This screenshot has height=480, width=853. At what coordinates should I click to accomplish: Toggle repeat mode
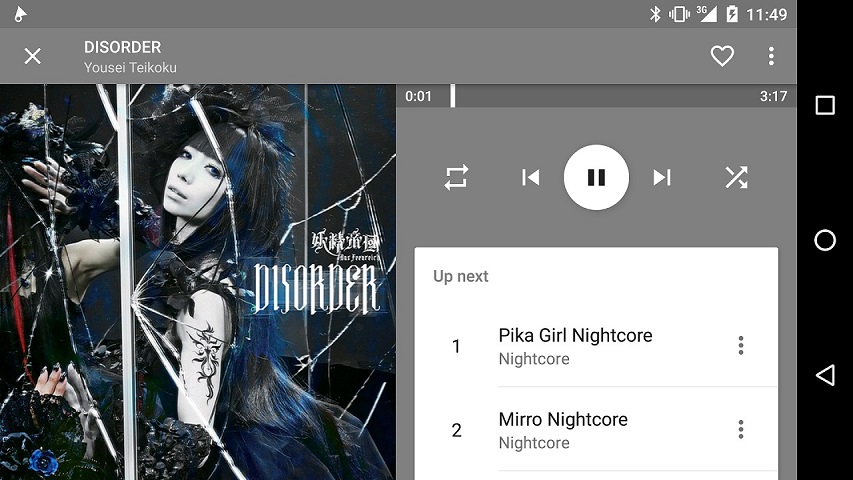tap(456, 177)
